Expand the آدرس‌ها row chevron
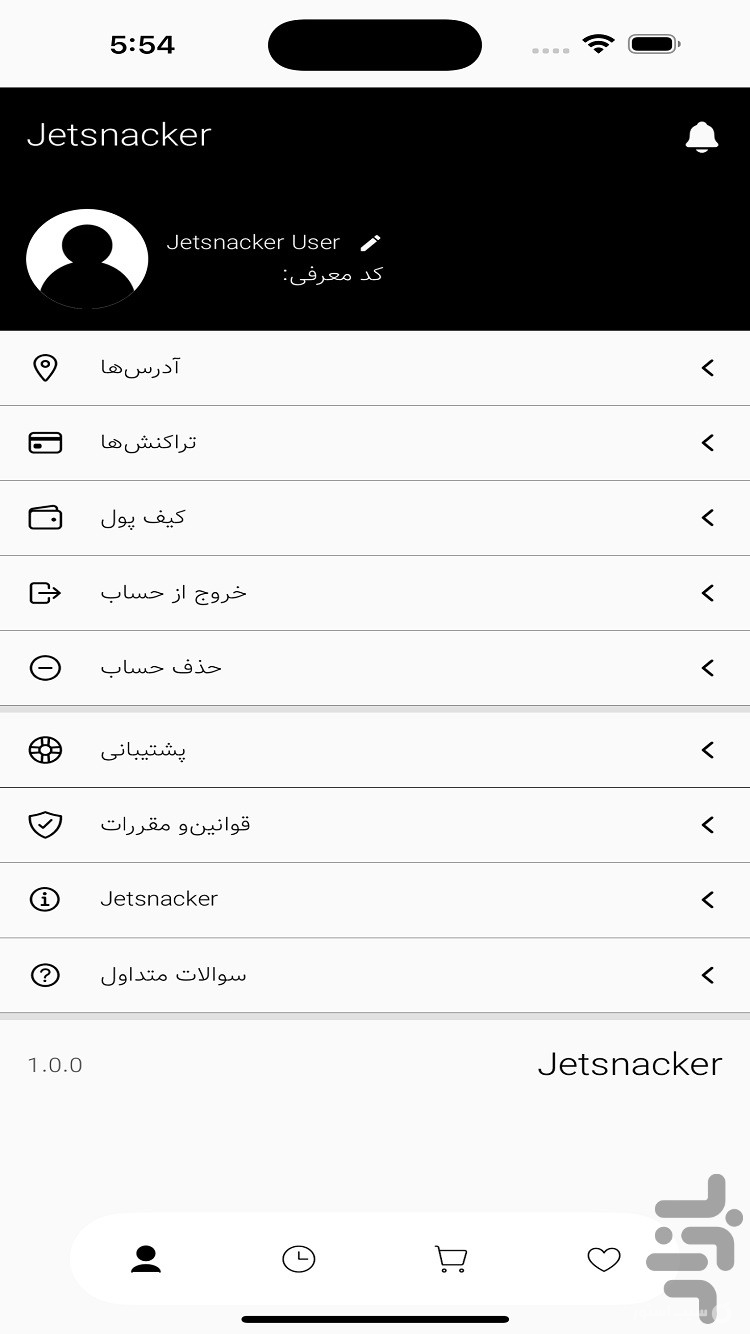This screenshot has height=1334, width=750. click(707, 368)
